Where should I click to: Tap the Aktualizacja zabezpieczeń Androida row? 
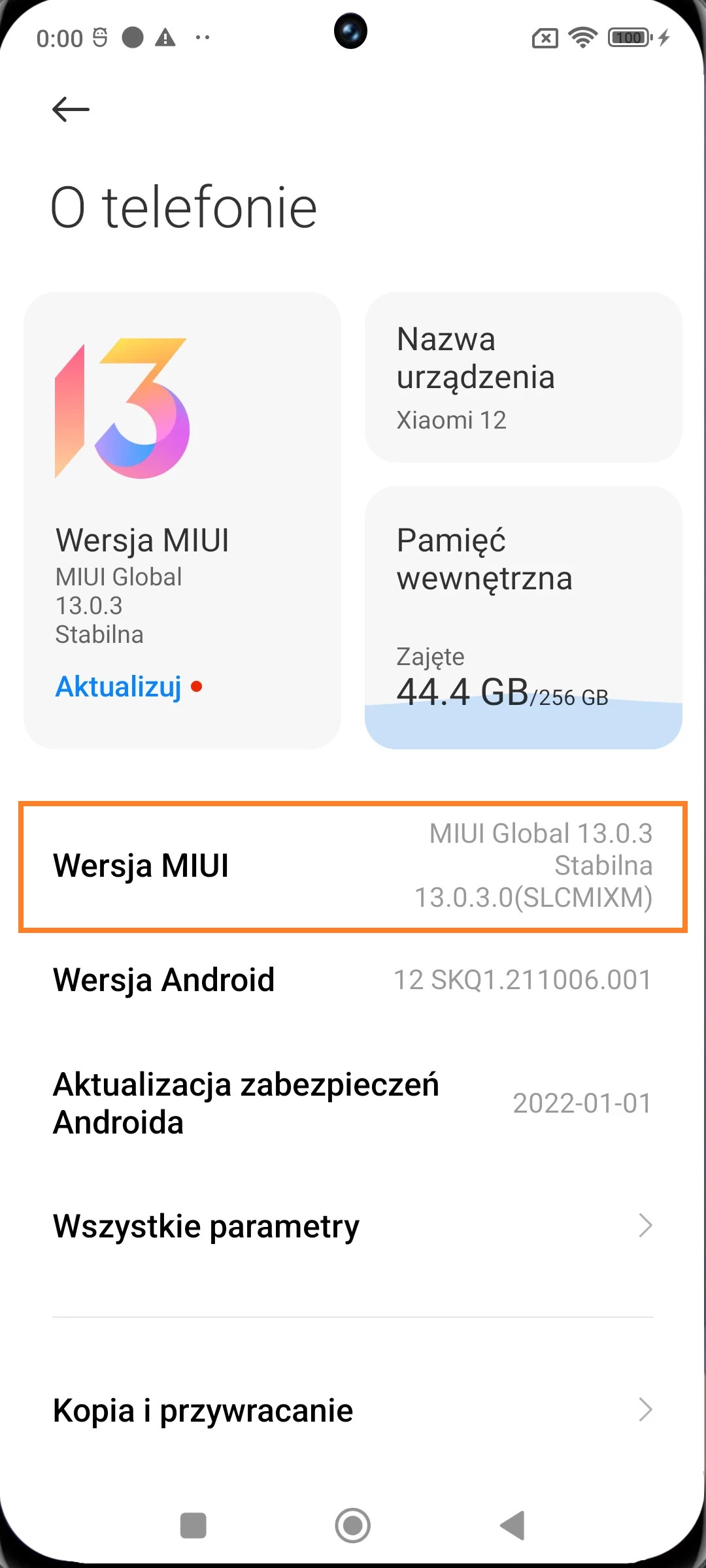tap(353, 1103)
